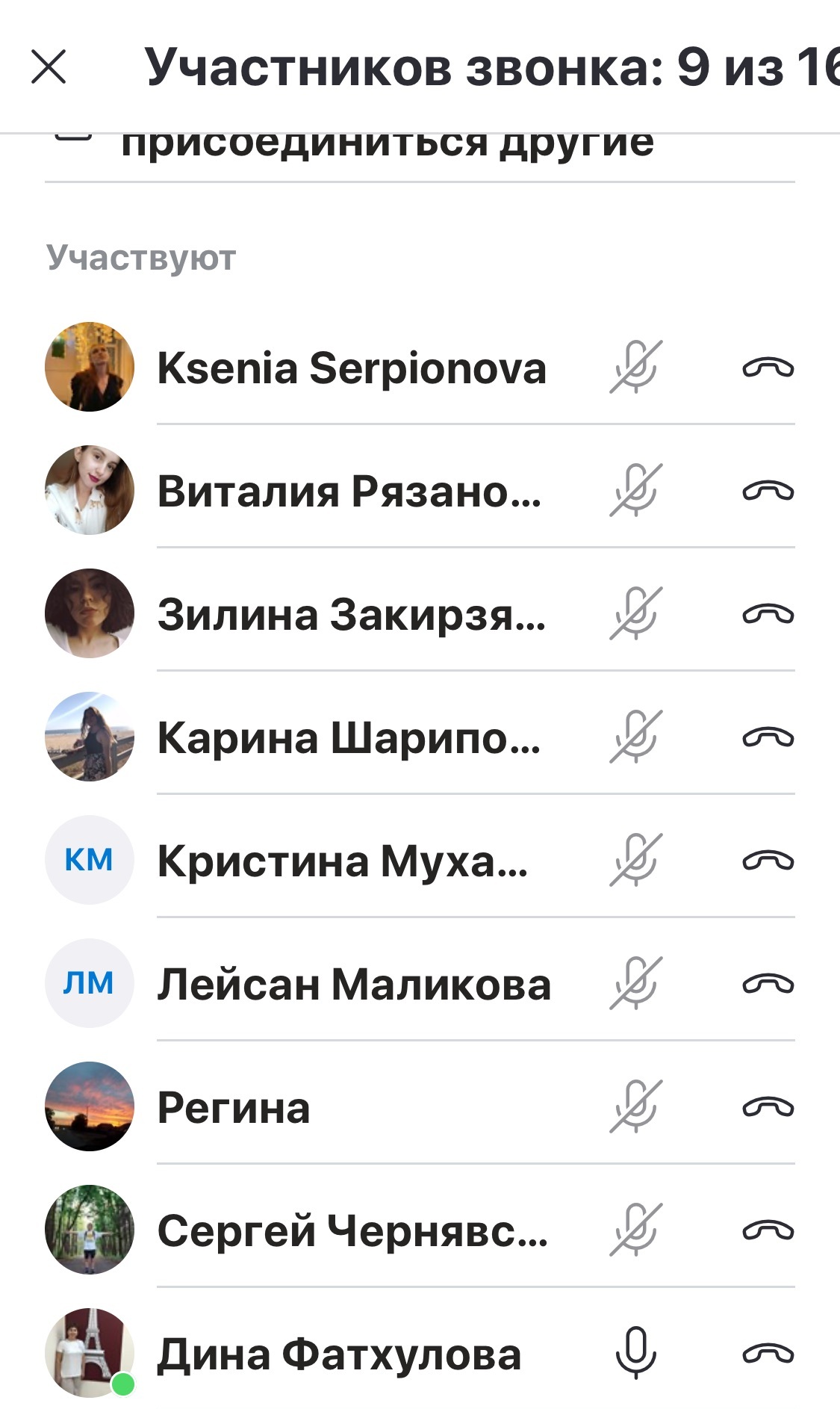Remove Лейсан Маликова from the call
The image size is (840, 1409).
(x=768, y=984)
